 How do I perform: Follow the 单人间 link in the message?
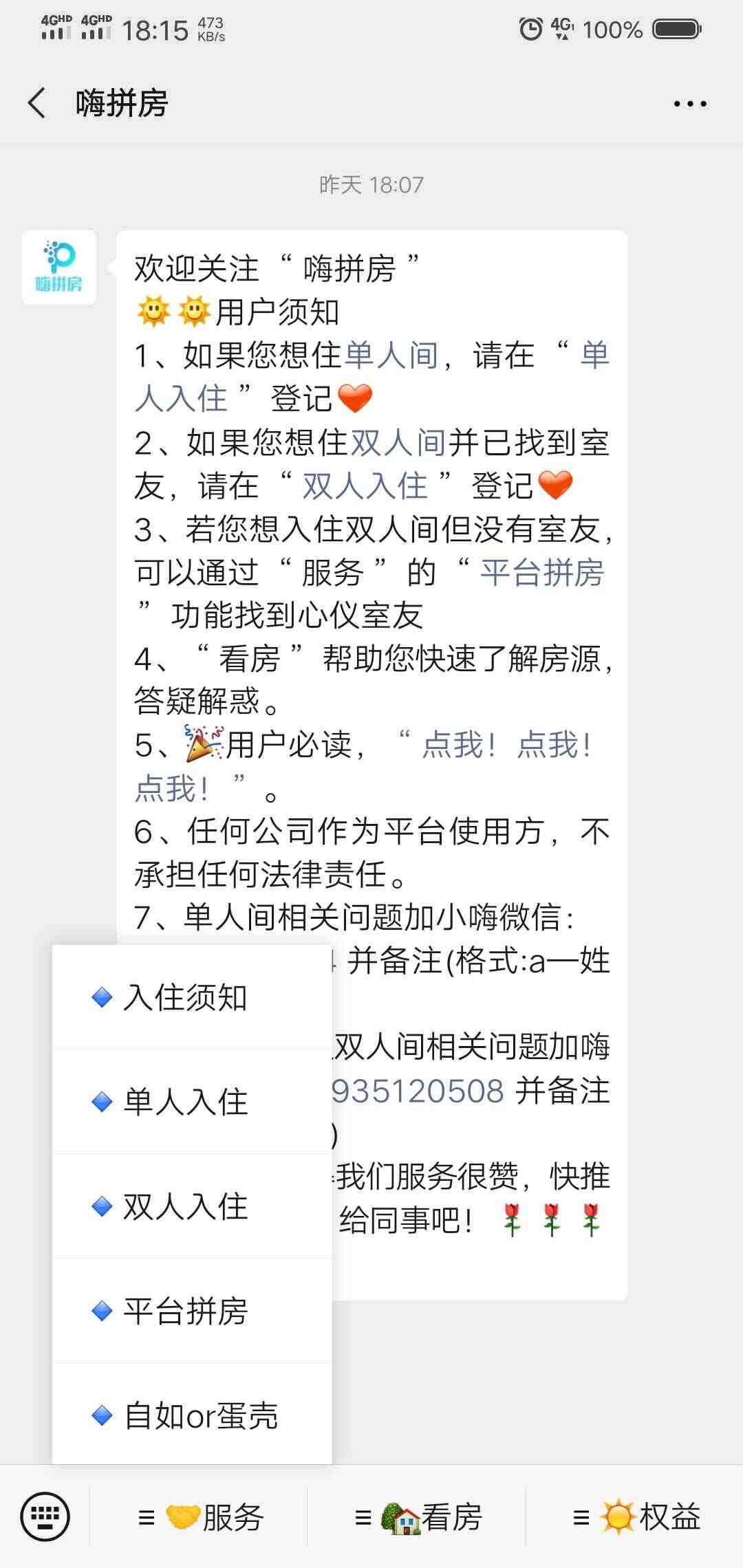coord(391,356)
